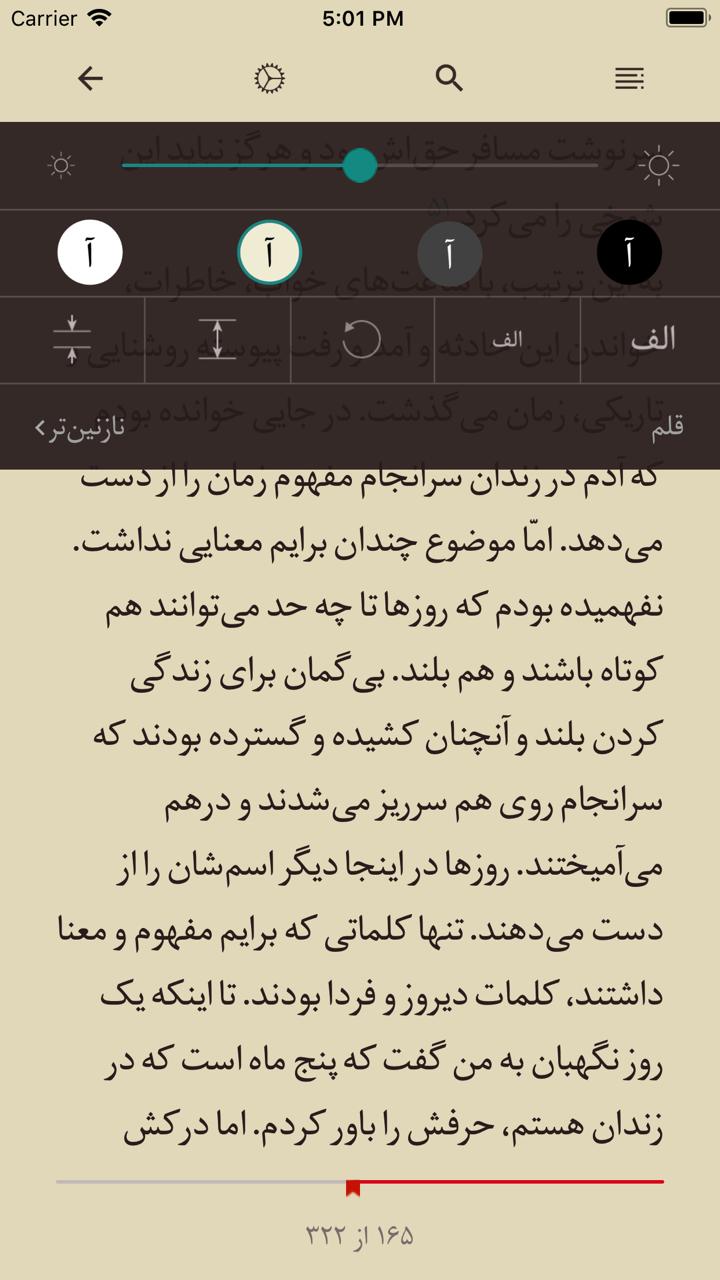Tap the small sun to dim brightness
720x1280 pixels.
point(60,166)
